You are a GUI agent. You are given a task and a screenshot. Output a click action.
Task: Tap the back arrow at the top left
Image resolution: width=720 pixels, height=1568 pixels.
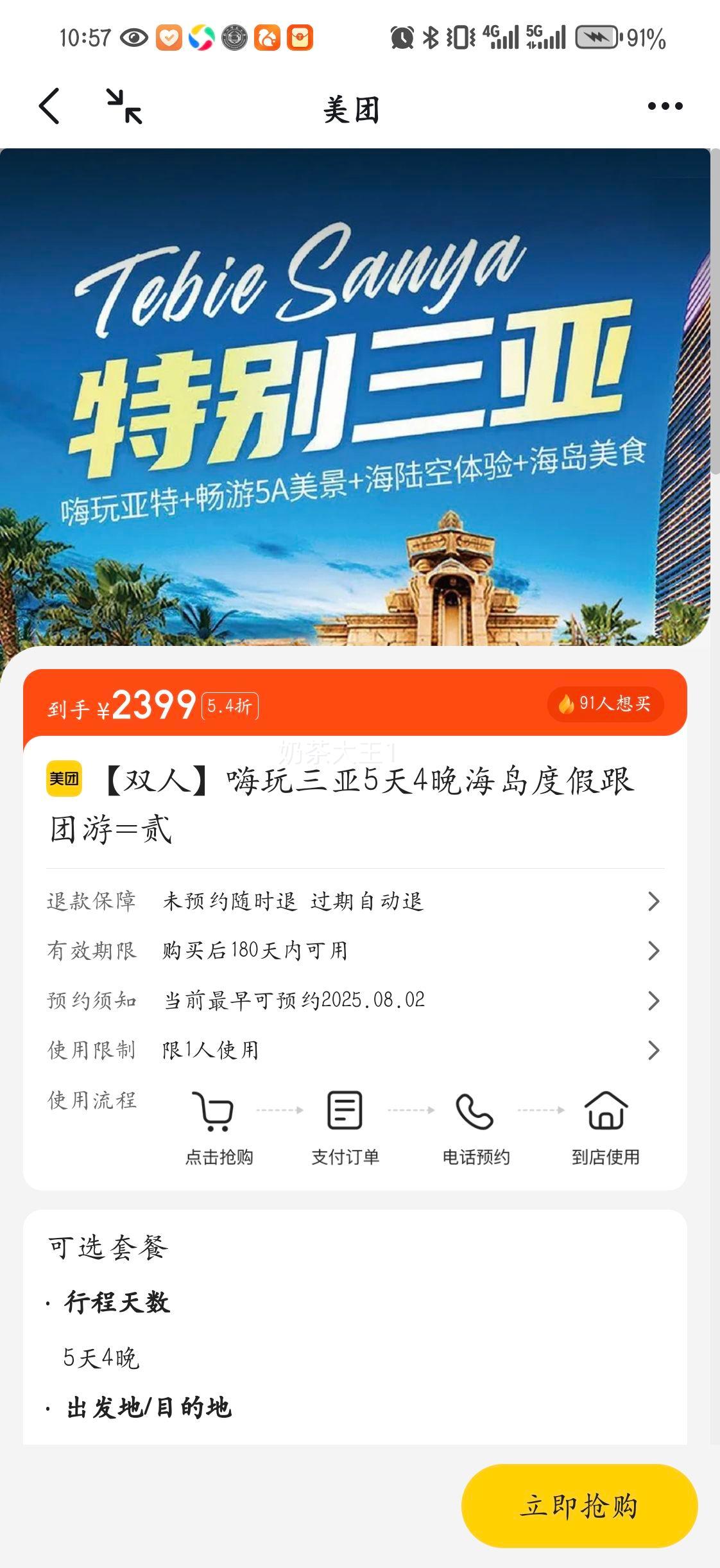tap(49, 107)
